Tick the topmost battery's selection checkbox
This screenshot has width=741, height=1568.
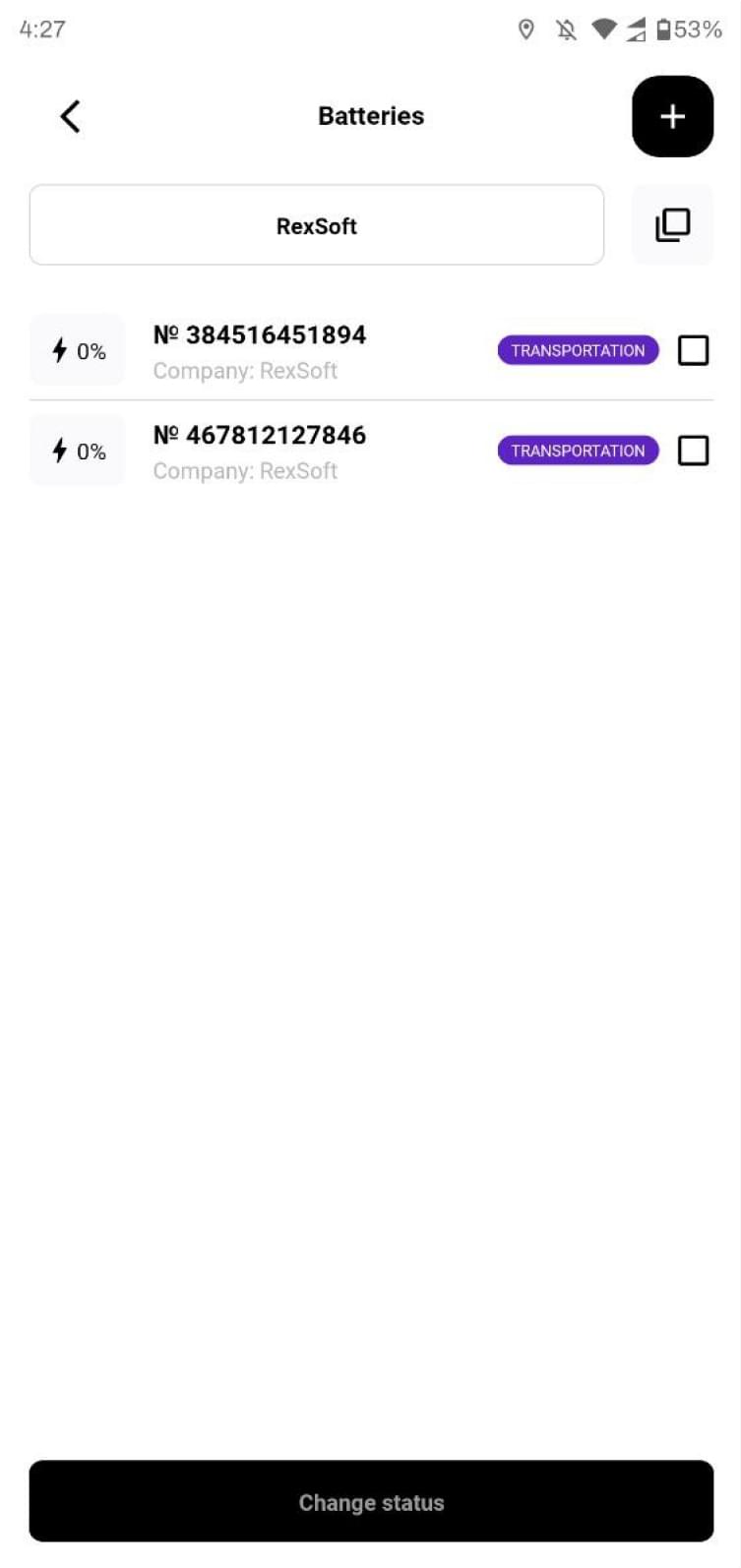(693, 350)
